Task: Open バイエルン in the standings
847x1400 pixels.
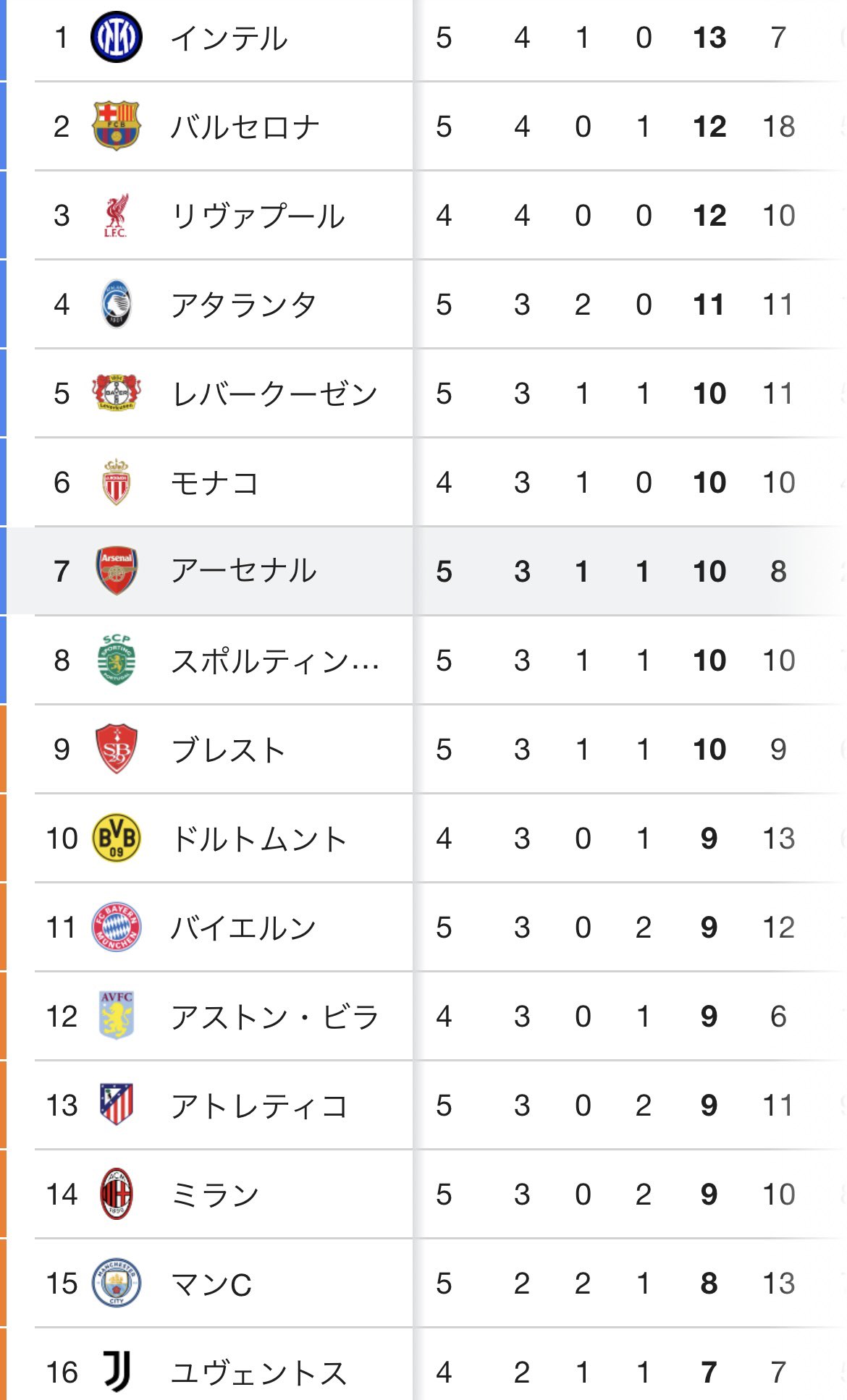Action: point(423,928)
